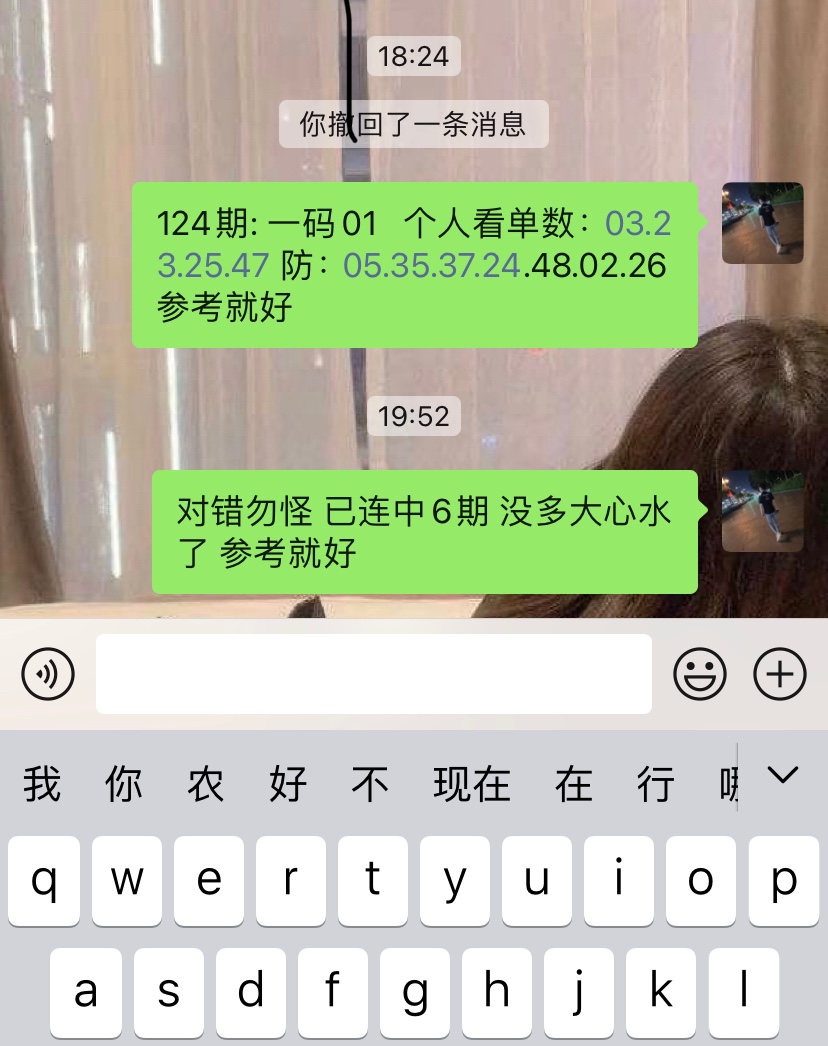Pick candidate word 好

click(x=288, y=785)
